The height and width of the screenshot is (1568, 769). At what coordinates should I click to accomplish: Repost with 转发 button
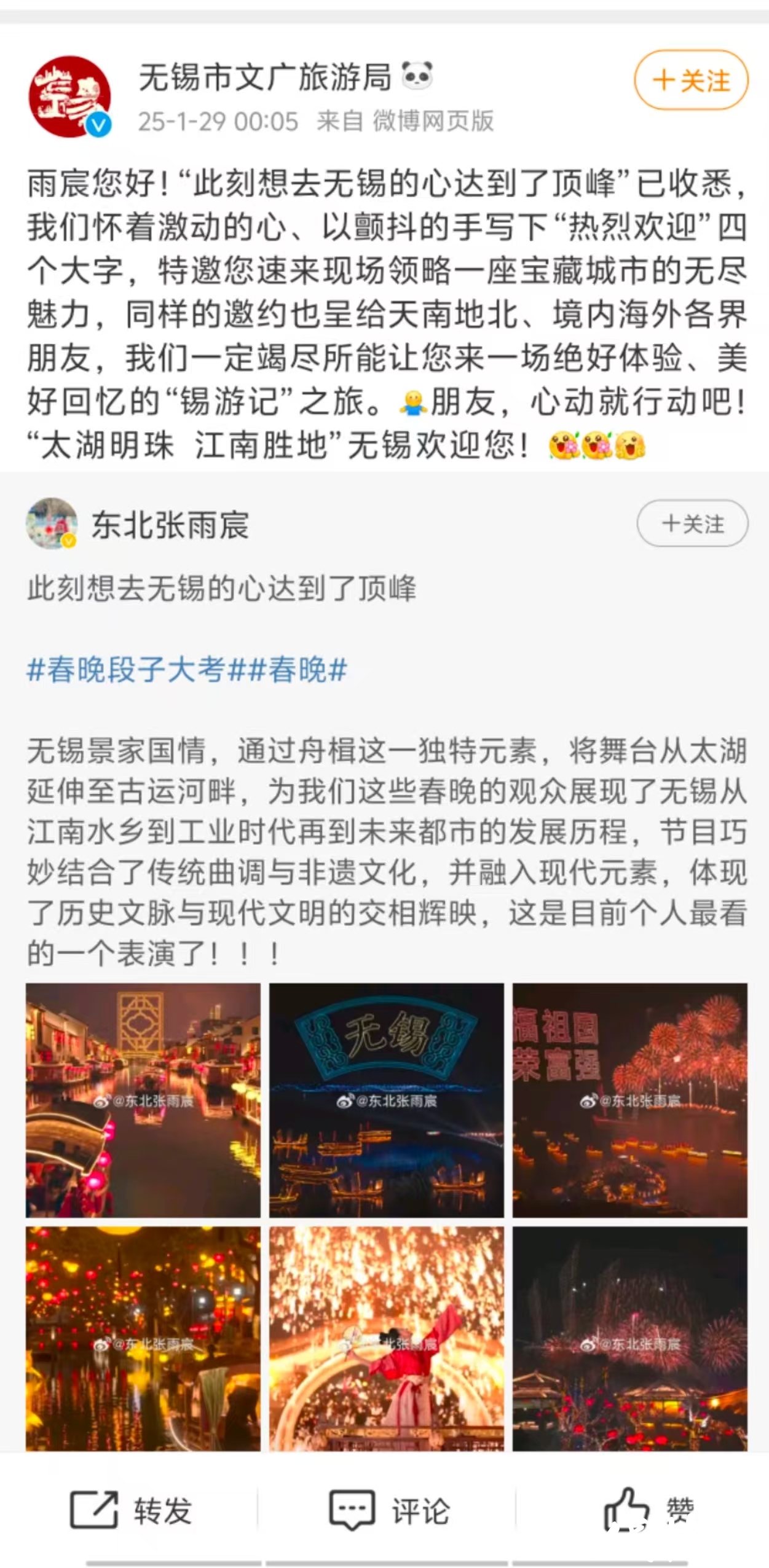click(x=130, y=1509)
